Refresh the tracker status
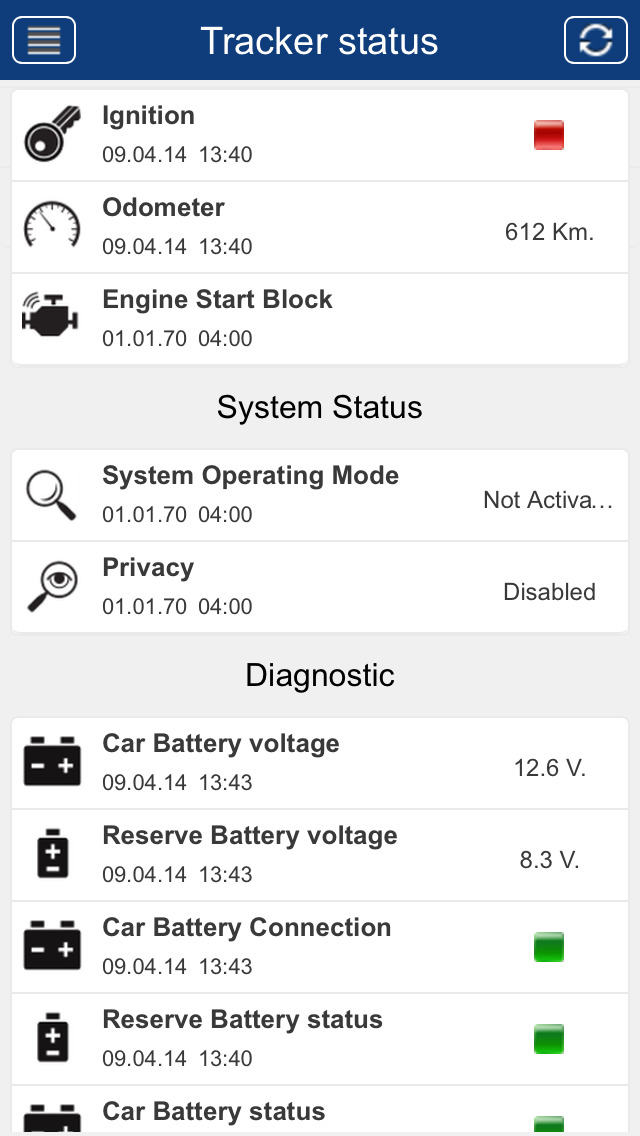Screen dimensions: 640x1136 (596, 40)
